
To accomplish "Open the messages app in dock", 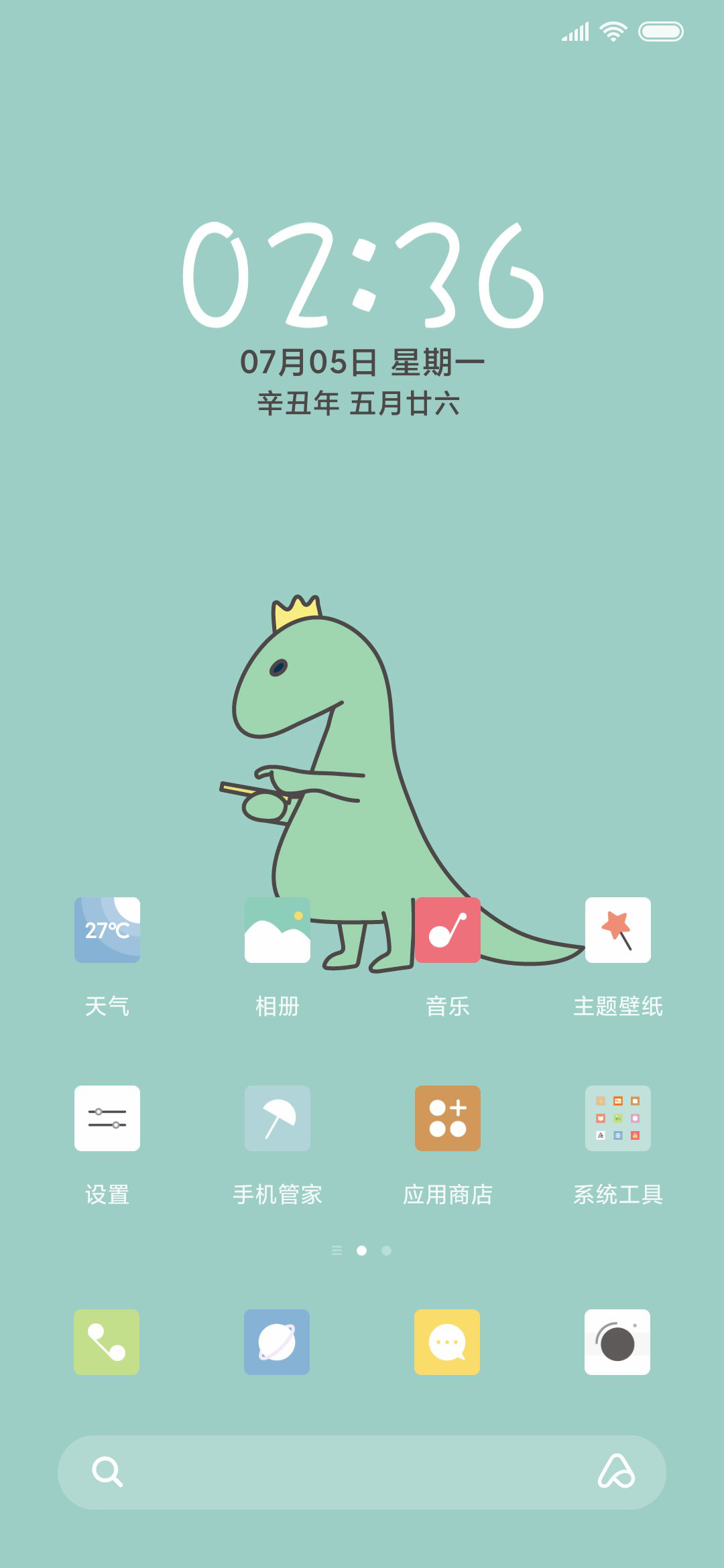I will 447,1342.
